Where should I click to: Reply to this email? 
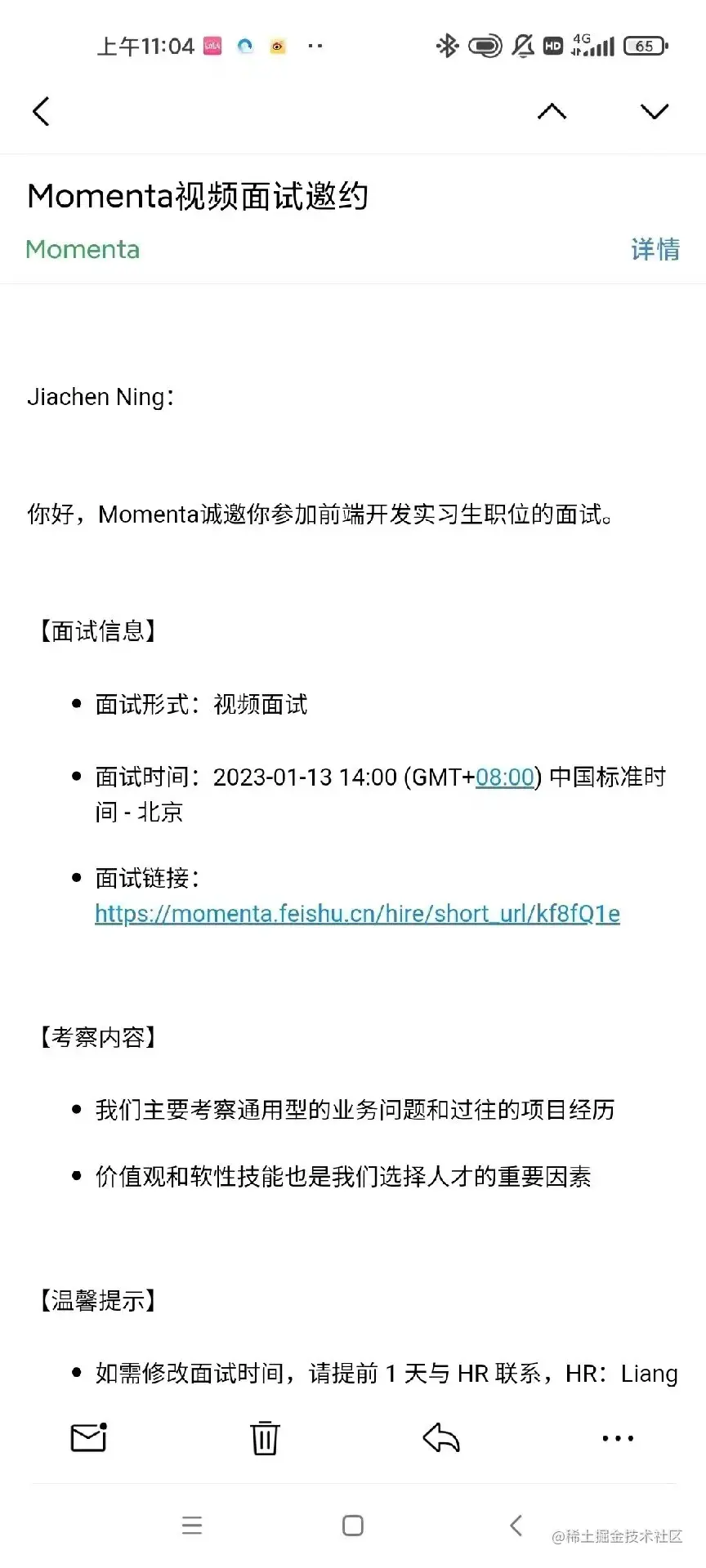coord(441,1438)
